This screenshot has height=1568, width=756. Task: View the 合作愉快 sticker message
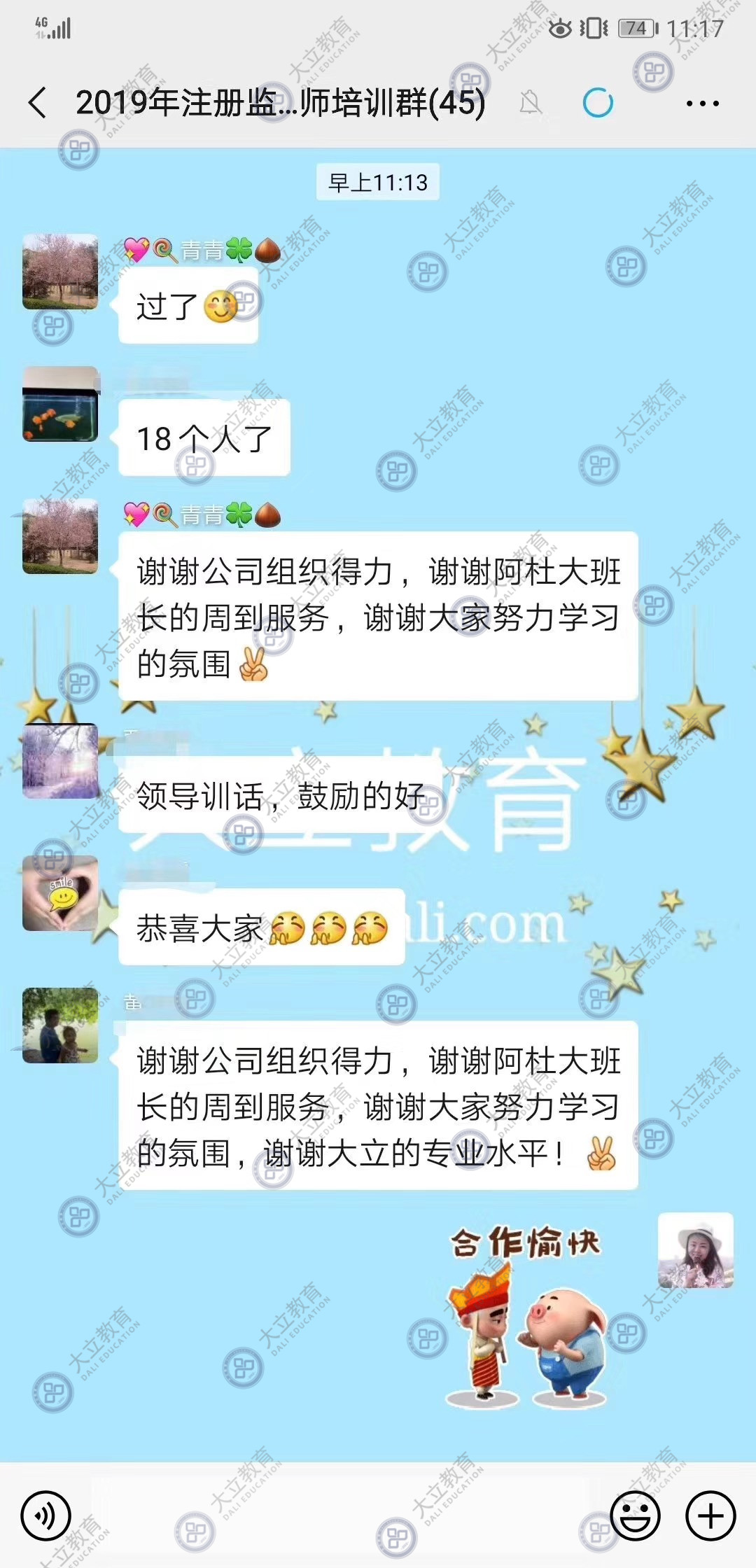pyautogui.click(x=526, y=1317)
